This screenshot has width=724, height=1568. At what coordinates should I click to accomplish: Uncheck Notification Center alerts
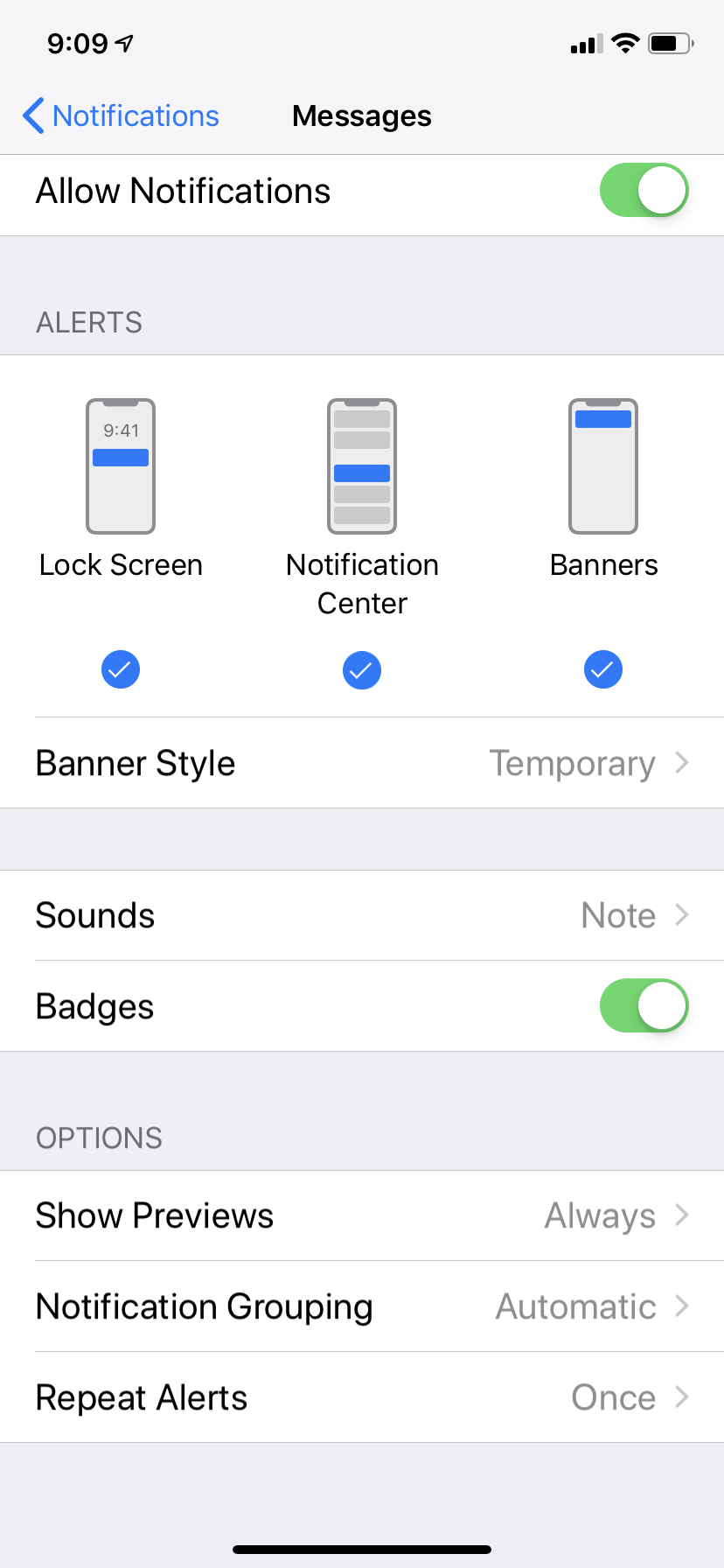pyautogui.click(x=362, y=670)
